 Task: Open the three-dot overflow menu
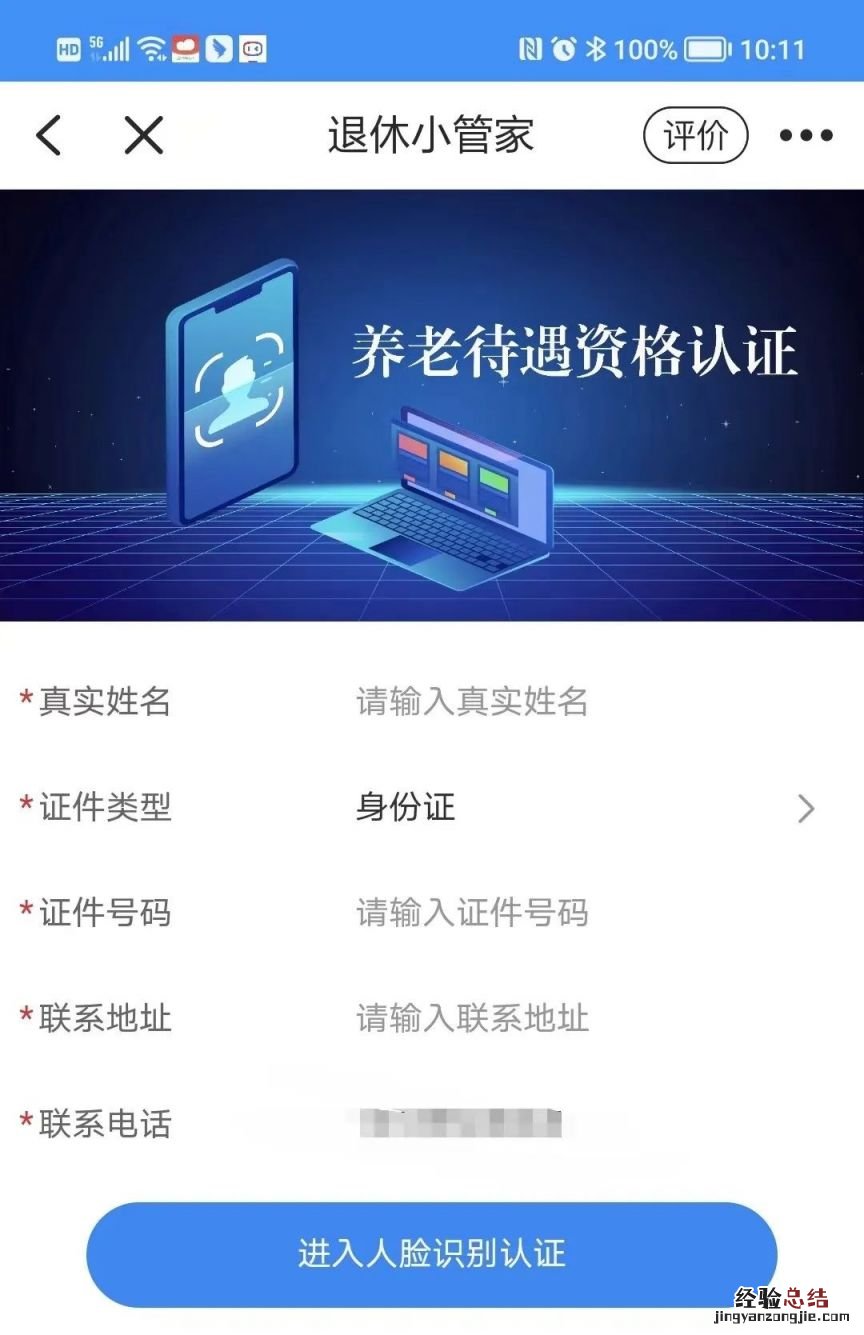click(806, 136)
